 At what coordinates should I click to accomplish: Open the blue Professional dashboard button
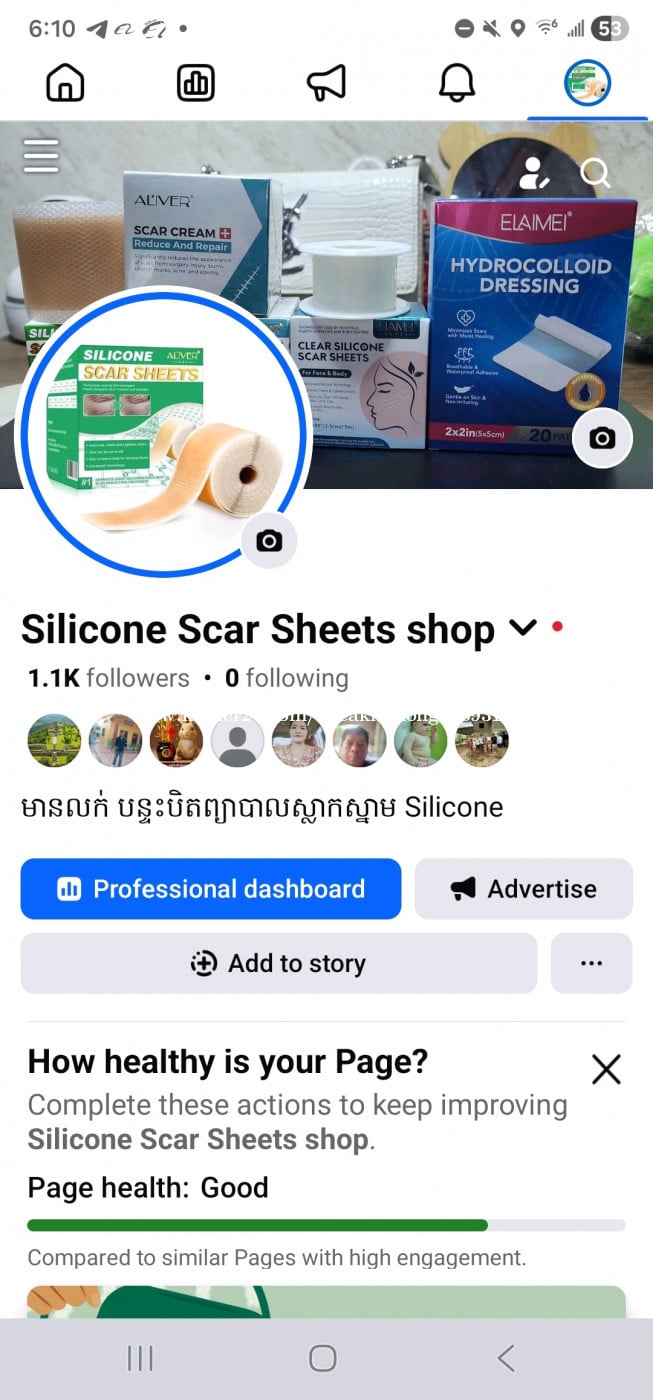[x=211, y=889]
